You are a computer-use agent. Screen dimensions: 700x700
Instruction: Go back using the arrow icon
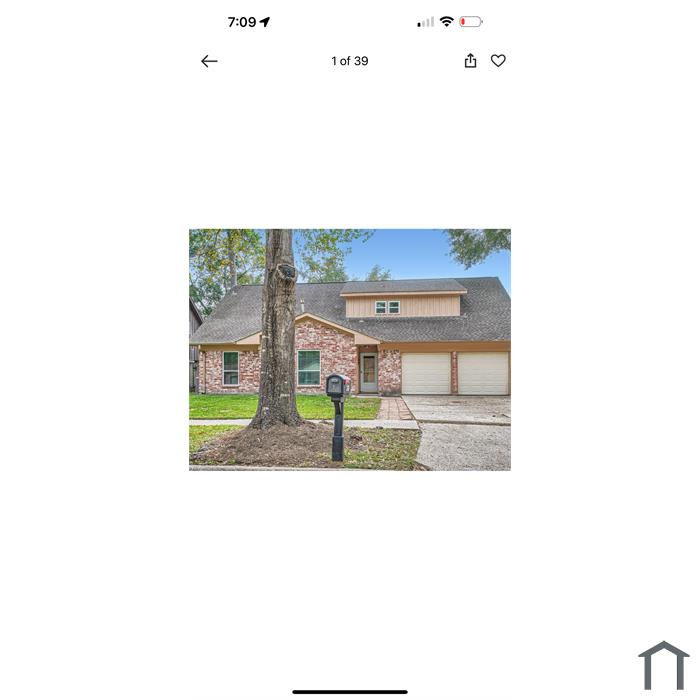[209, 61]
